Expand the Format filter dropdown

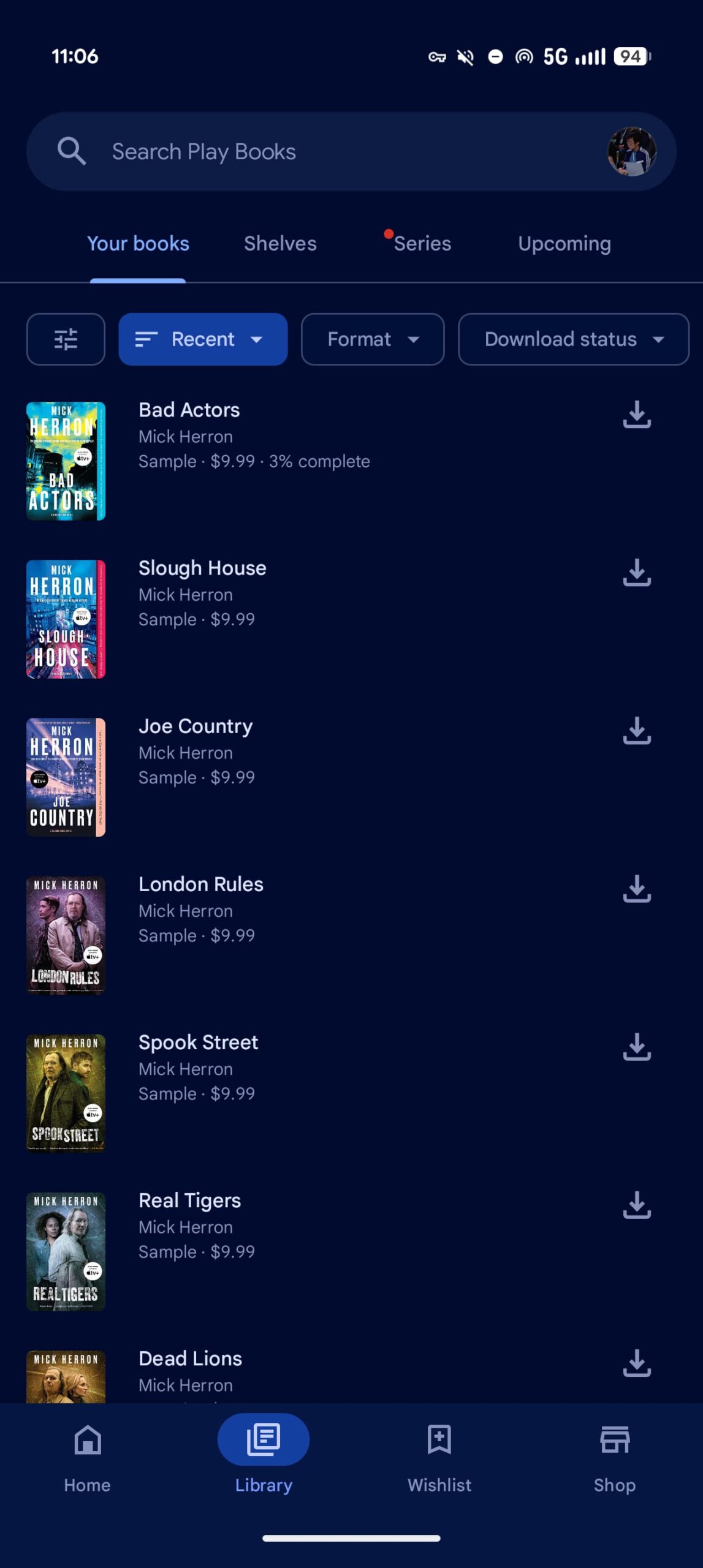click(373, 339)
